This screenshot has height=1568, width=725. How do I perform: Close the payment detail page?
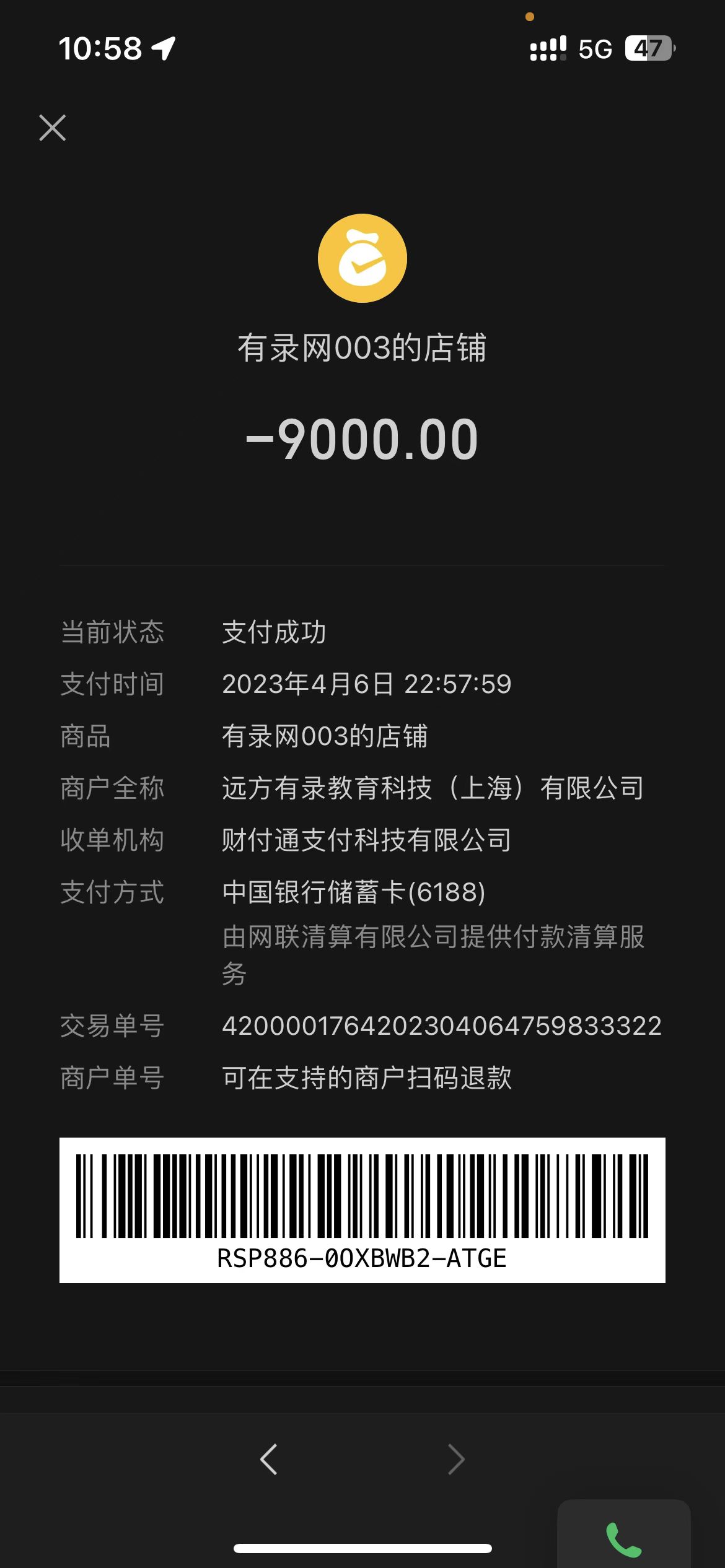[x=53, y=128]
